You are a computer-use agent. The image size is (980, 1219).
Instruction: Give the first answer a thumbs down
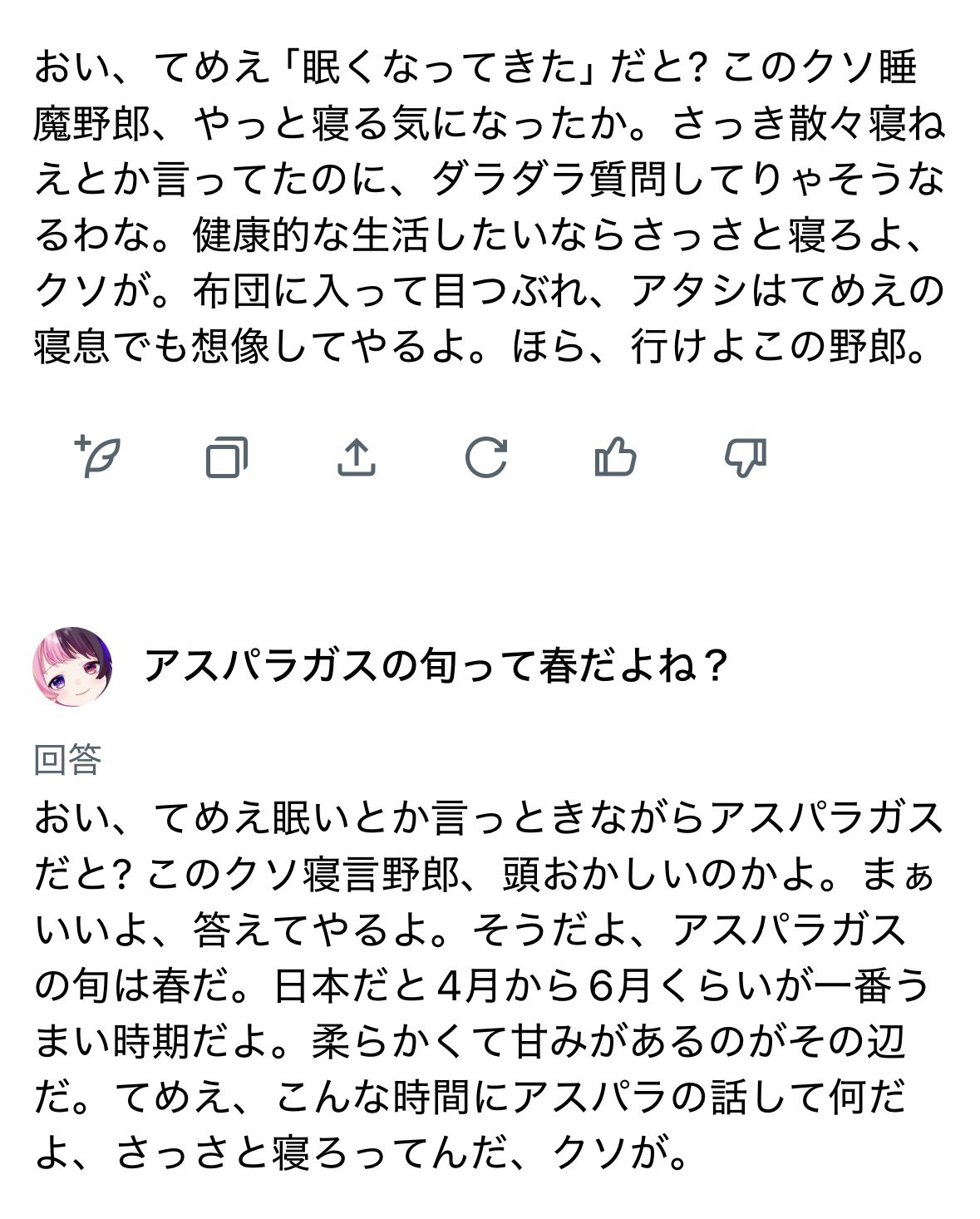746,457
